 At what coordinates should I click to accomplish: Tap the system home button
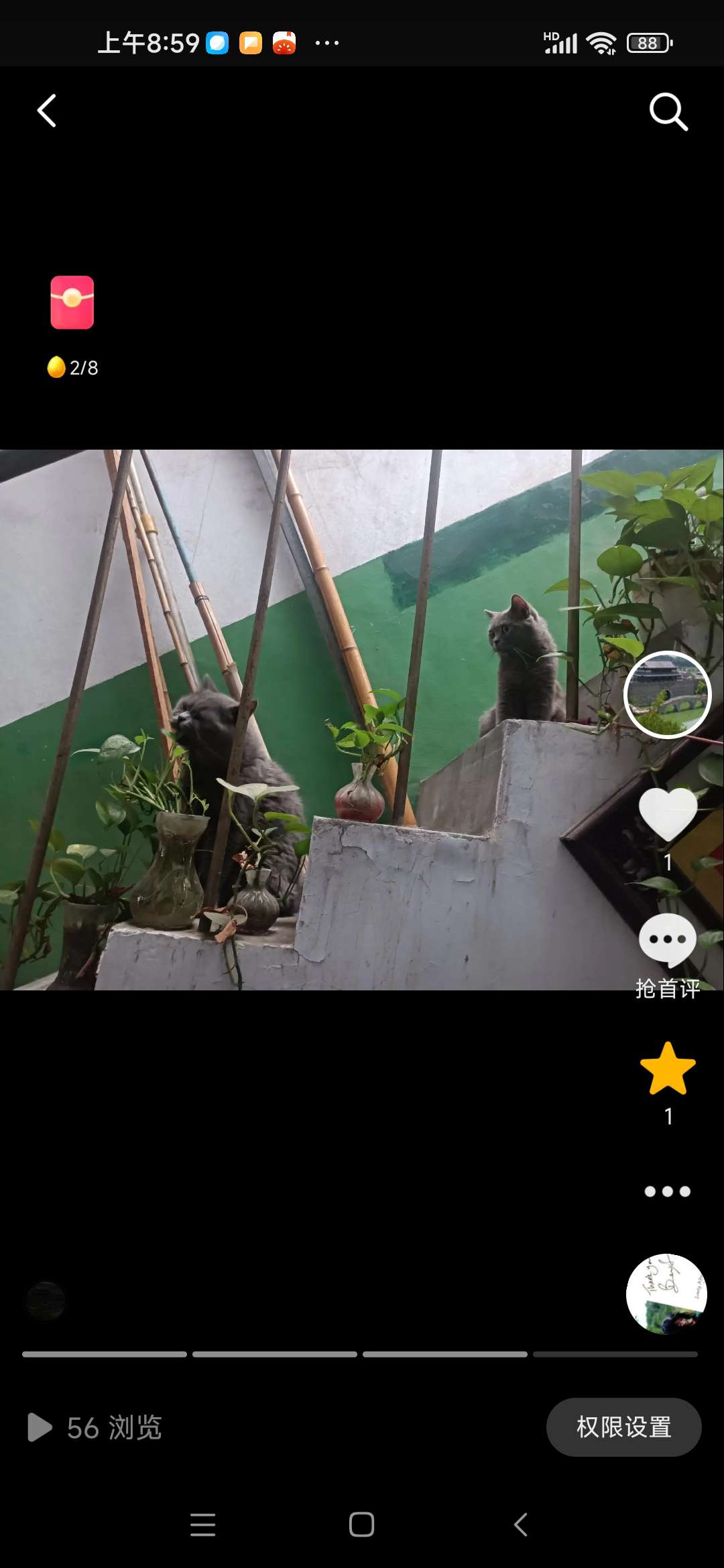(361, 1524)
